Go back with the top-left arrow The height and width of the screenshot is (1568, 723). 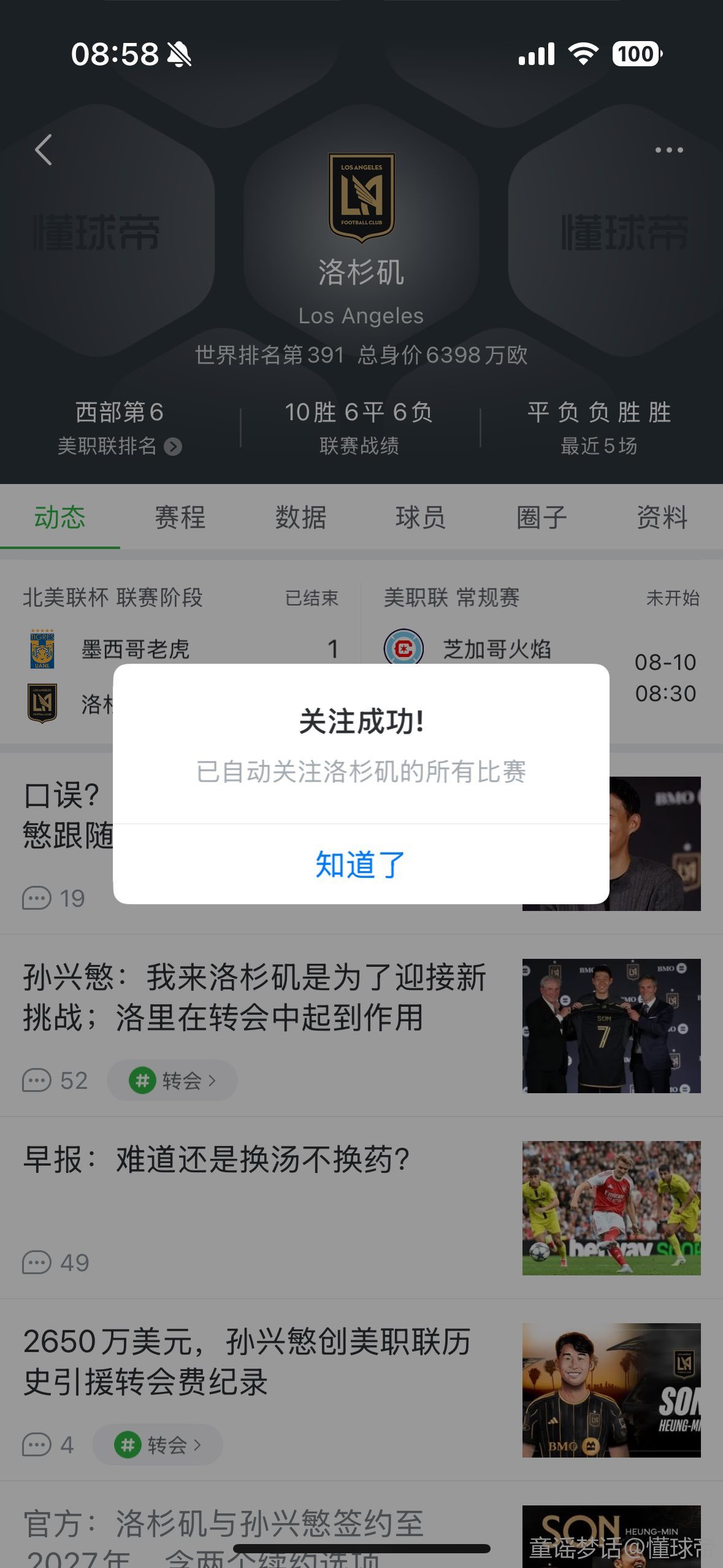(44, 150)
